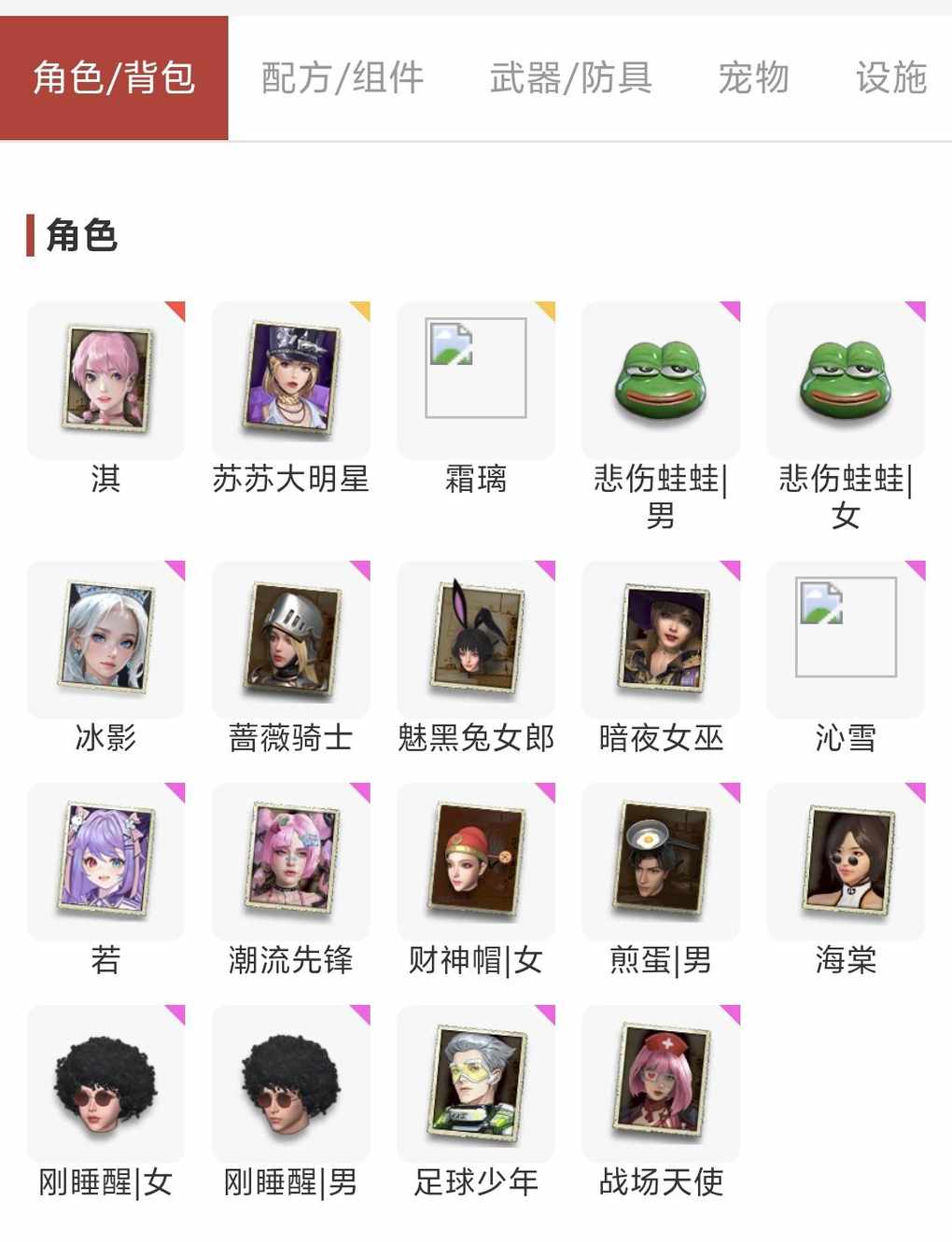Tap the 暗夜女巫 character
This screenshot has width=952, height=1242.
660,639
